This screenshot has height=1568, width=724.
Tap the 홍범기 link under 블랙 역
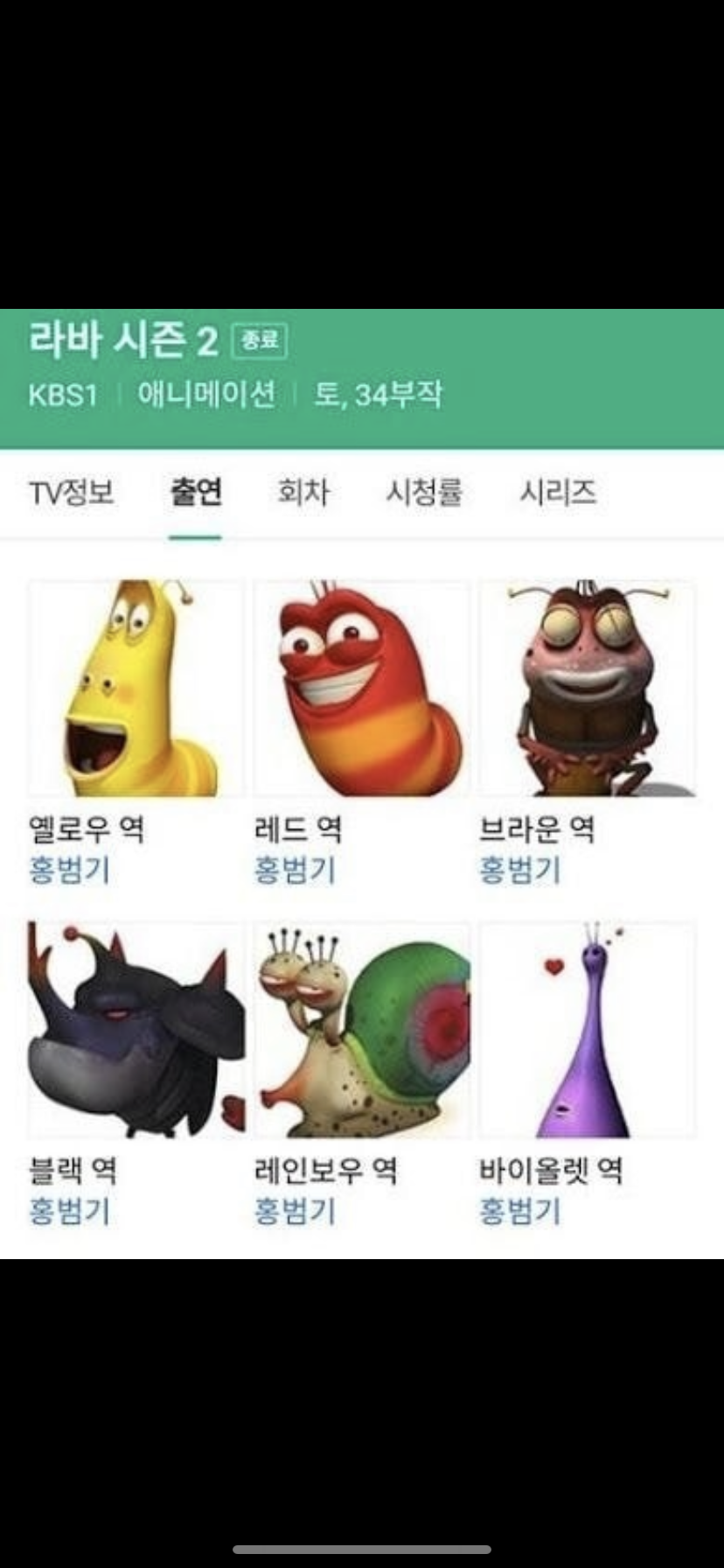point(69,1212)
